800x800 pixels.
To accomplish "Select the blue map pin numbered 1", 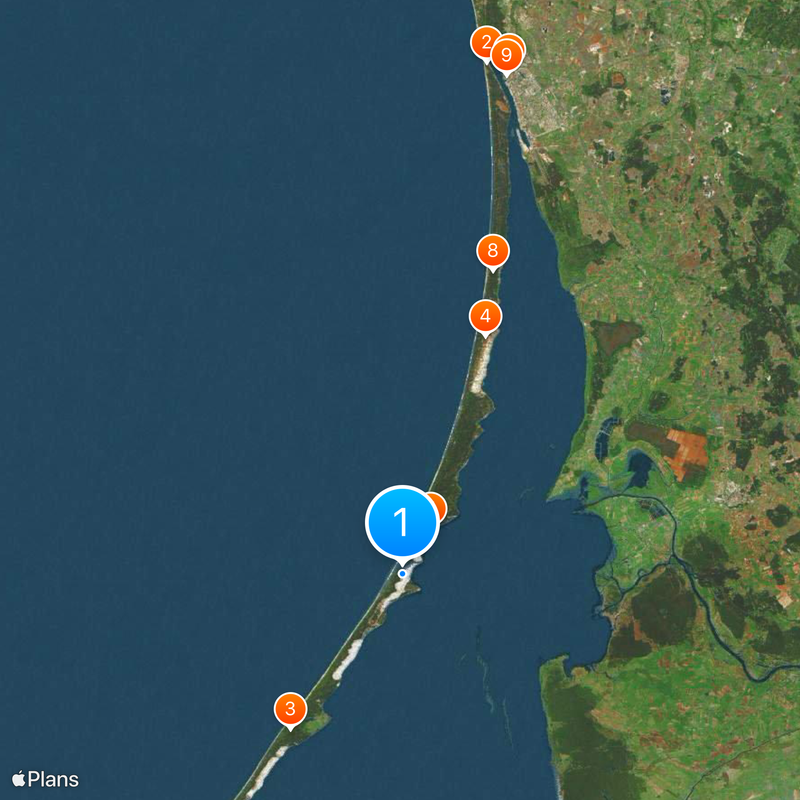I will point(402,522).
